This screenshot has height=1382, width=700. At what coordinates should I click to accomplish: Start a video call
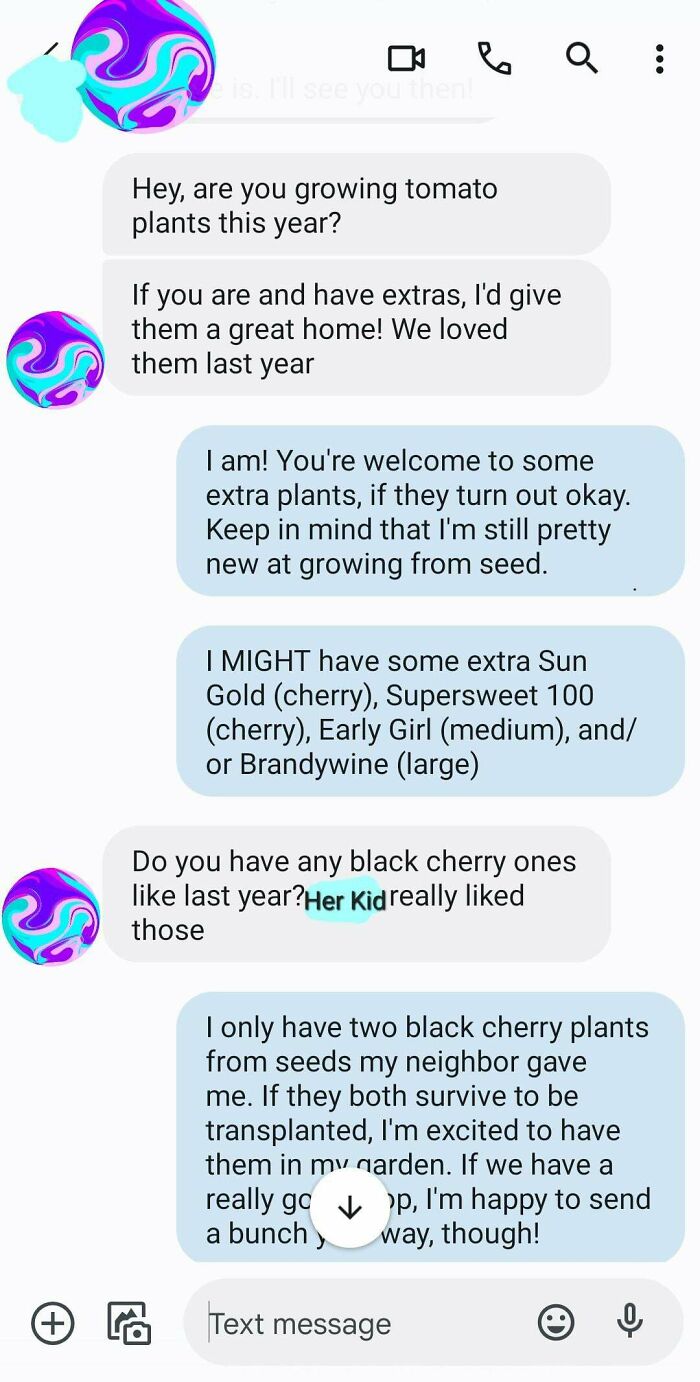coord(406,59)
